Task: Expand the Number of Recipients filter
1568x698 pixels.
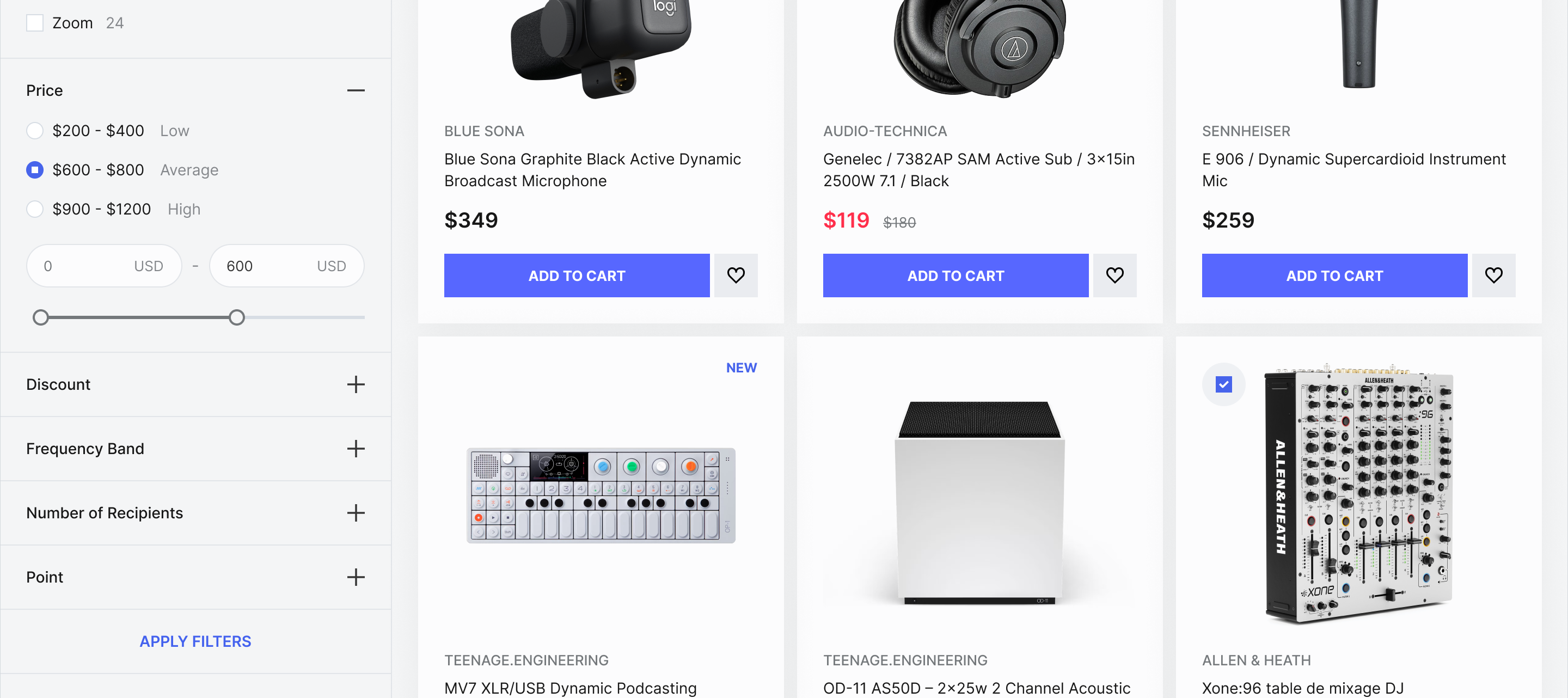Action: pos(356,513)
